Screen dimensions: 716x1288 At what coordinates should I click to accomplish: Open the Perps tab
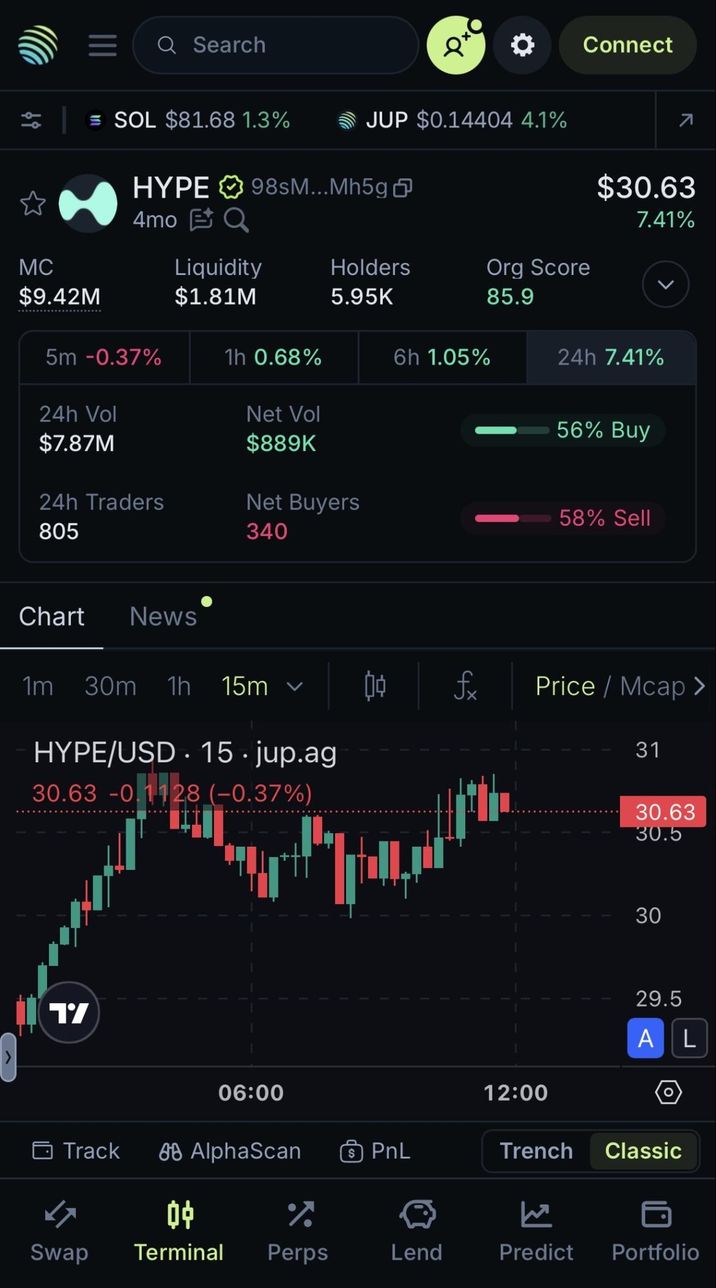pos(298,1232)
